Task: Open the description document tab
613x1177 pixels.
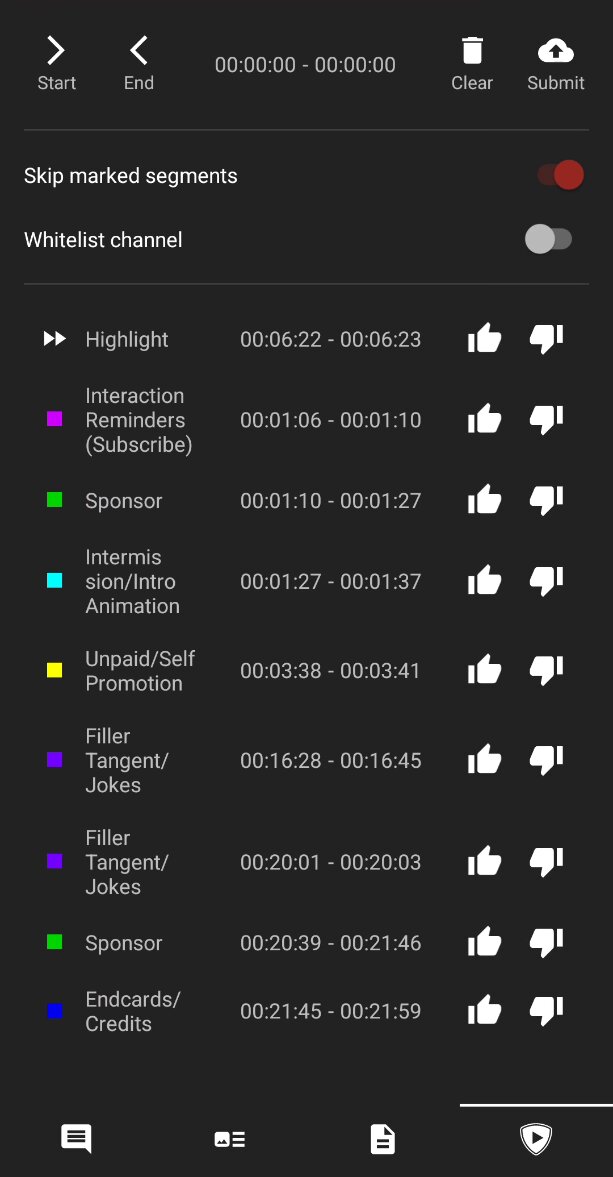Action: [382, 1138]
